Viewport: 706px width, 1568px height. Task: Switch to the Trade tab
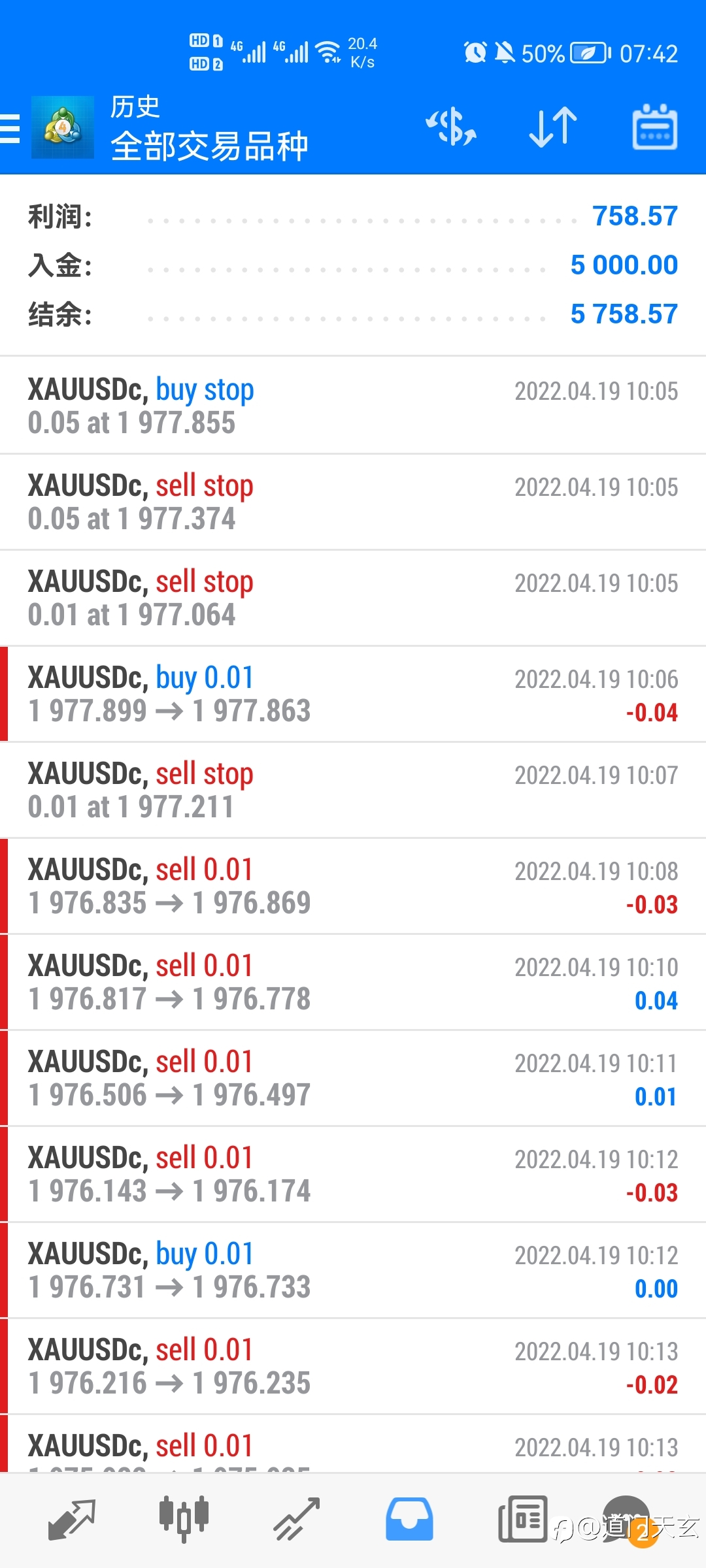(296, 1520)
